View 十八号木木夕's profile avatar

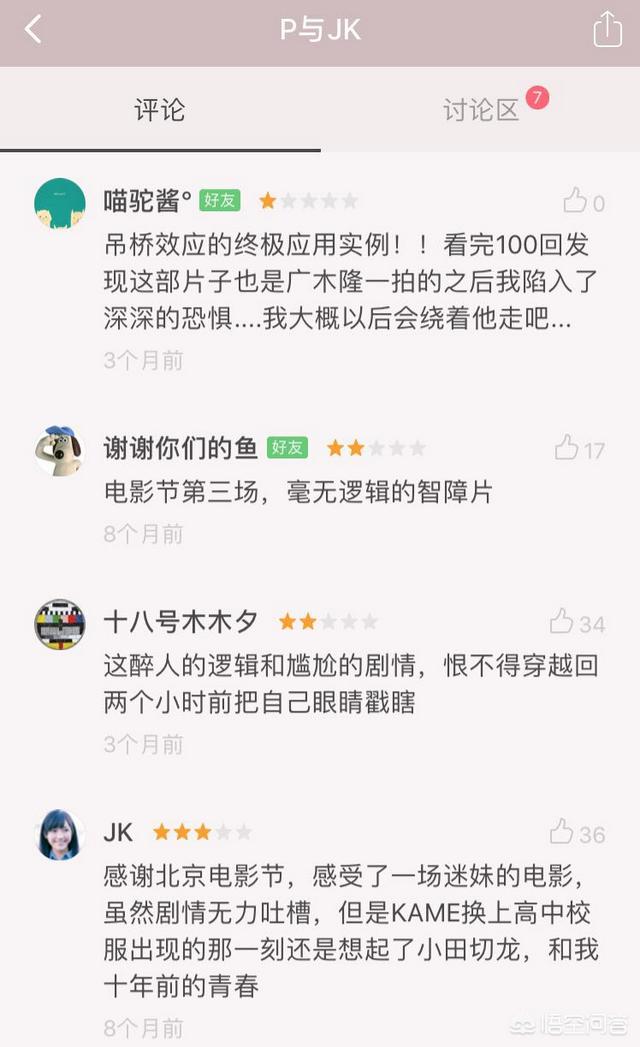coord(60,624)
